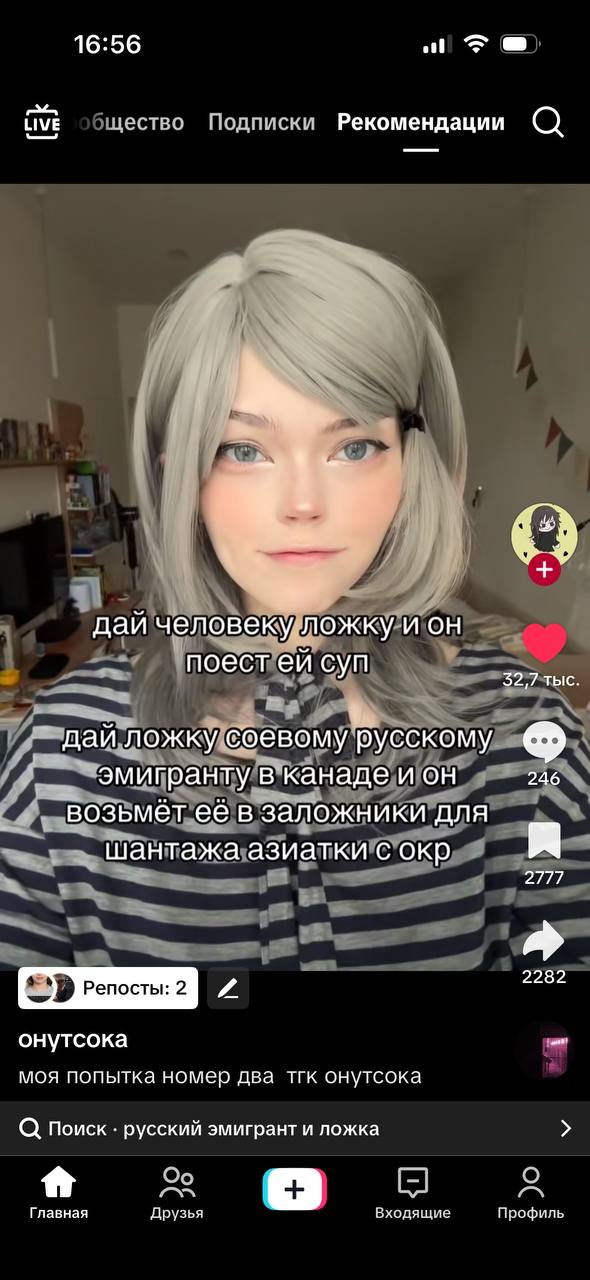Switch to the Профиль tab
Image resolution: width=590 pixels, height=1280 pixels.
[531, 1193]
